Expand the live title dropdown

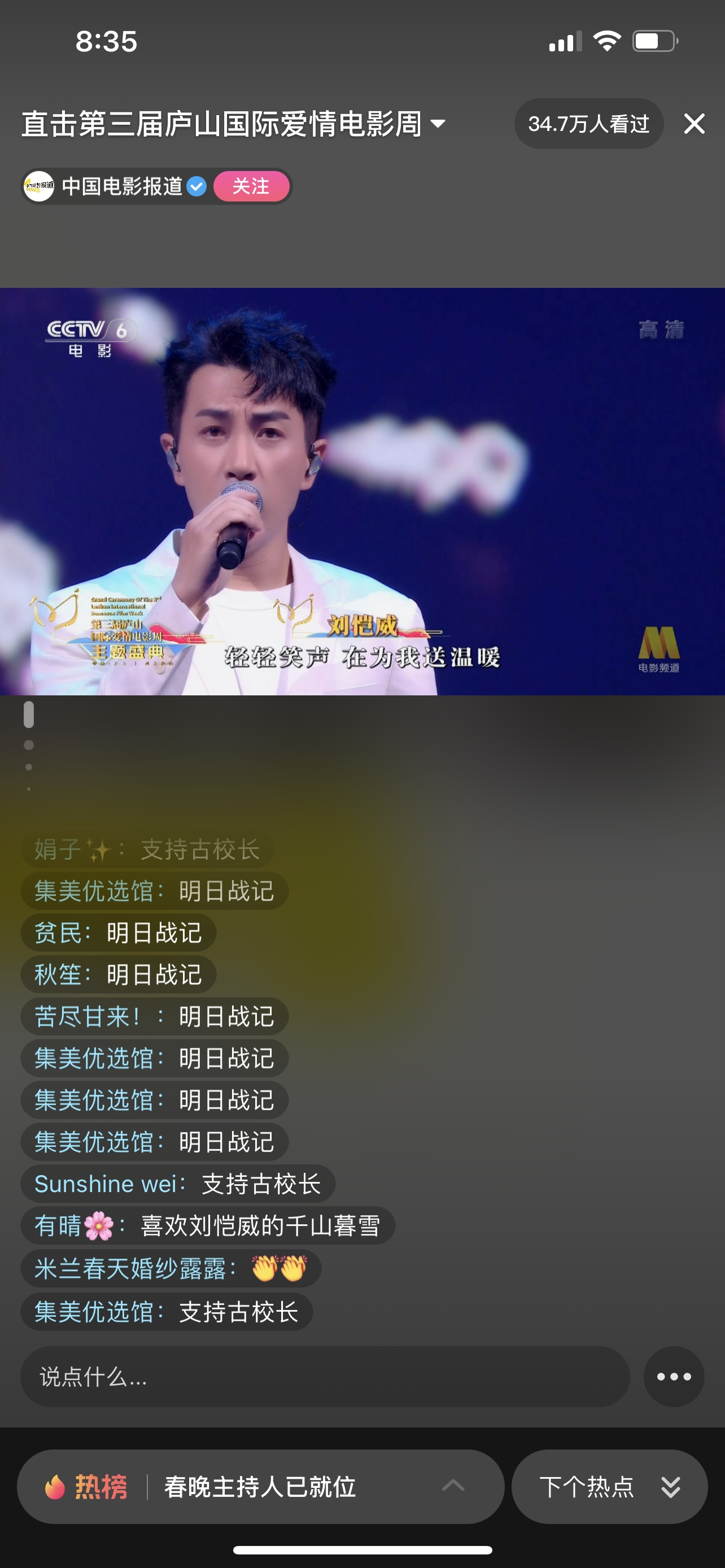point(438,124)
